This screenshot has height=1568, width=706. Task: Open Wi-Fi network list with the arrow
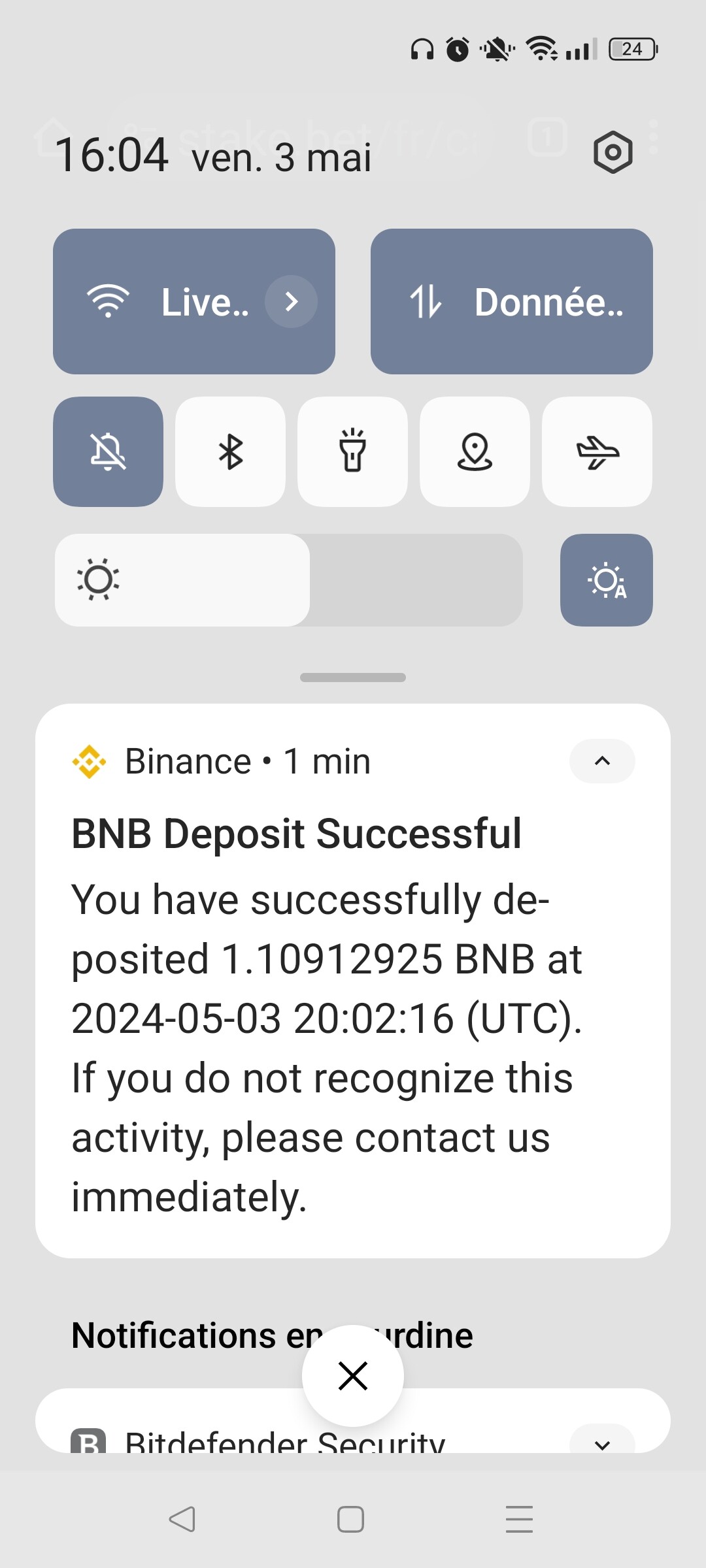pos(291,301)
